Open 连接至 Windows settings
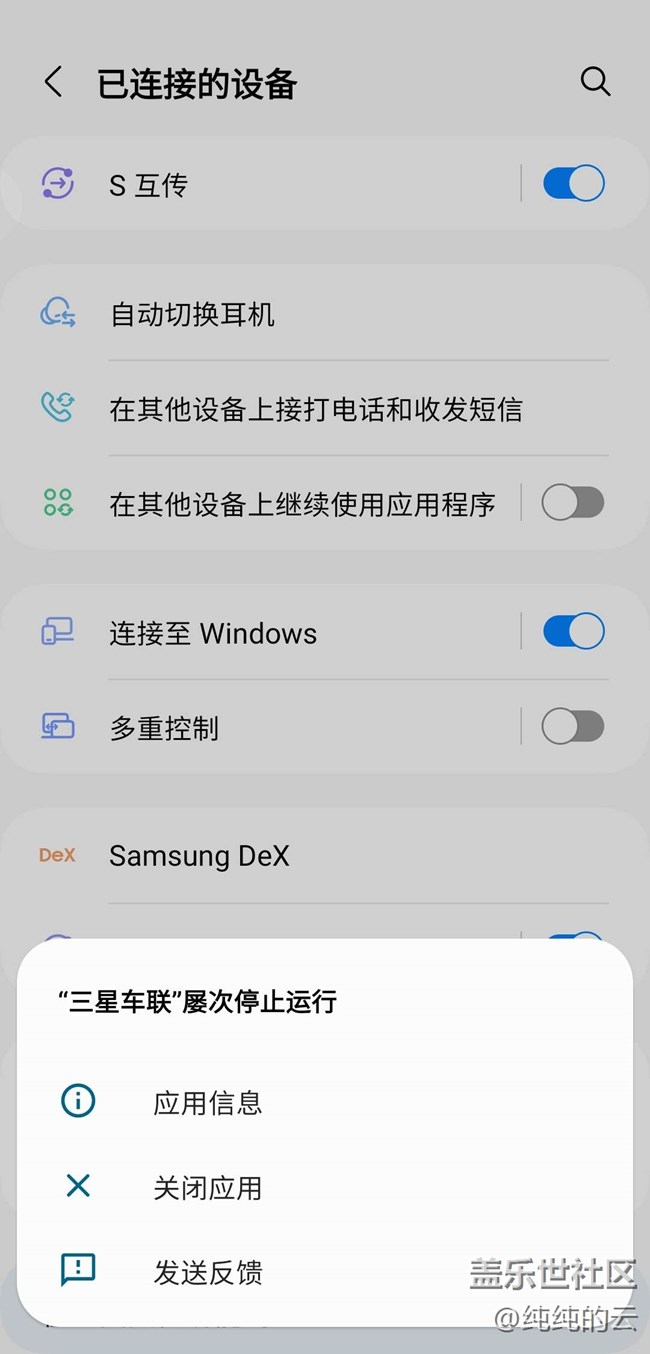Viewport: 650px width, 1354px height. pyautogui.click(x=262, y=632)
